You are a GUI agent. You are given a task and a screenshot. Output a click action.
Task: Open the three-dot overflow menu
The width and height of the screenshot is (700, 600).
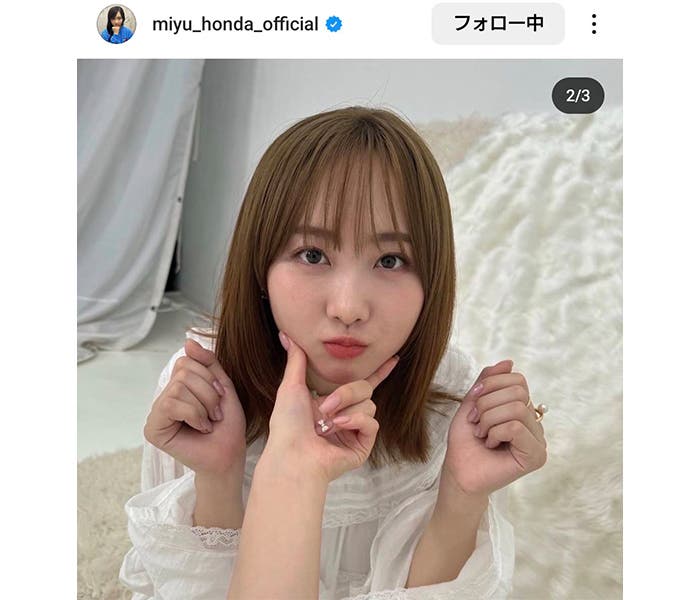click(594, 24)
